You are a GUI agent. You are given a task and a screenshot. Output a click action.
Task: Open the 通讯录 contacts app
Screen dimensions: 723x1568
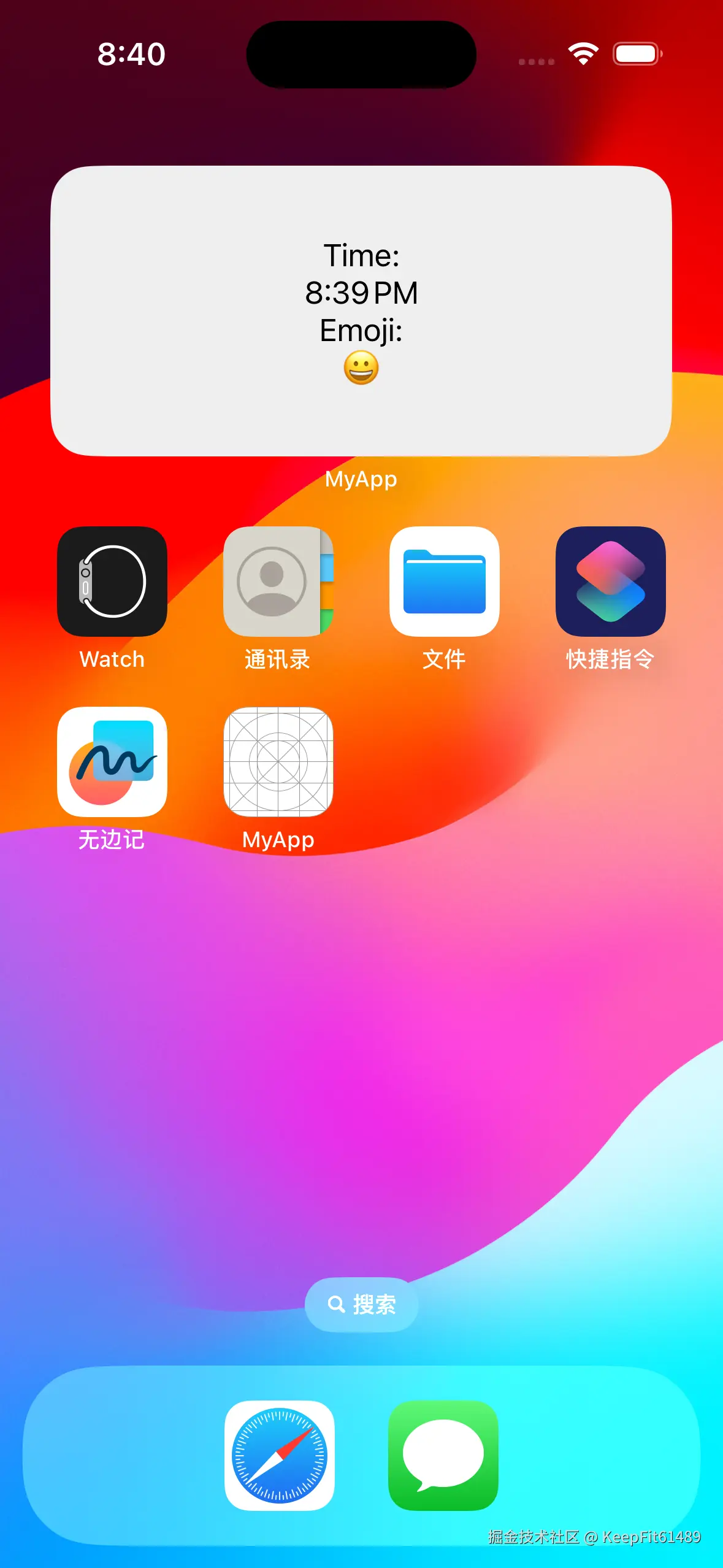coord(278,582)
